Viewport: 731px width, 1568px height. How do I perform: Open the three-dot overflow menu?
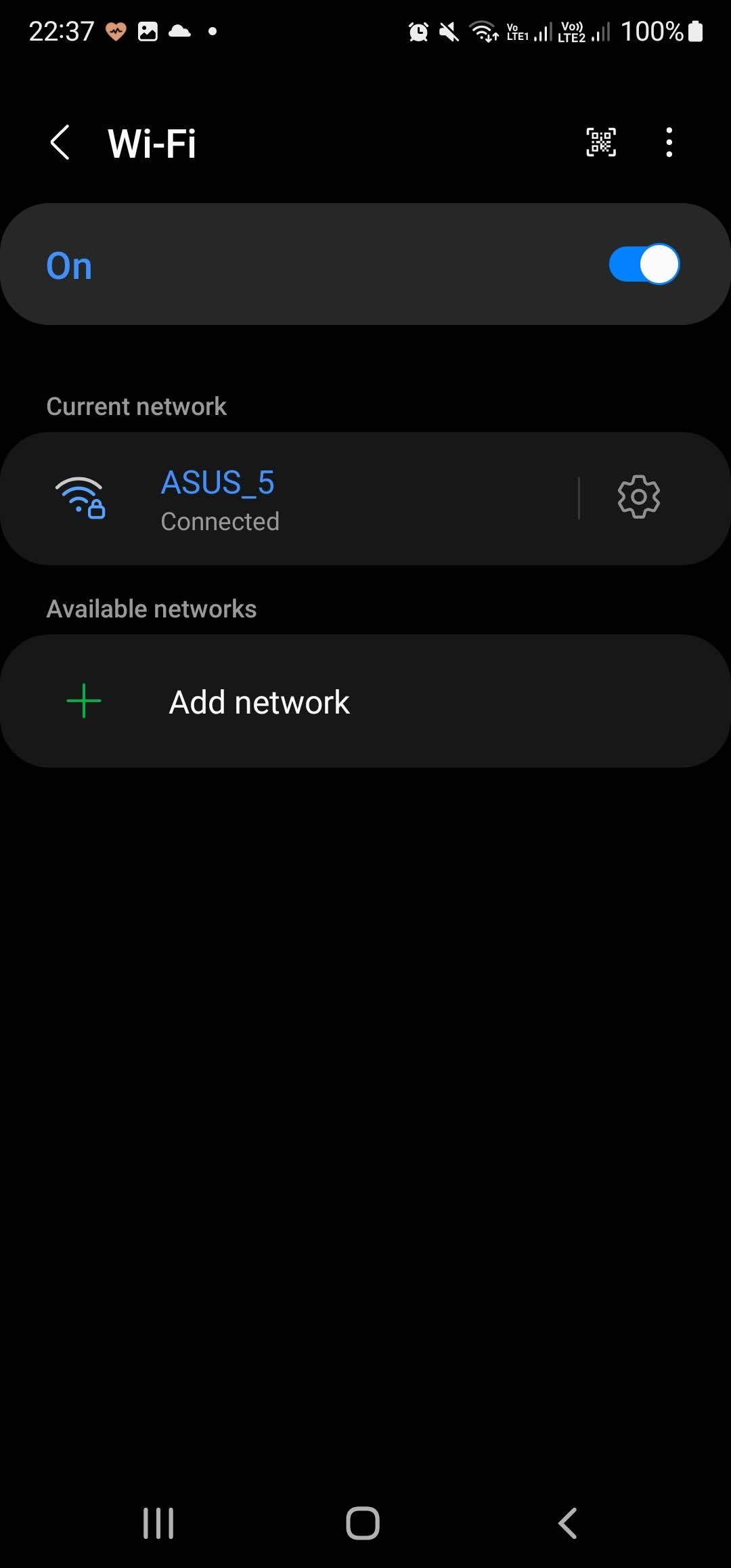point(669,141)
